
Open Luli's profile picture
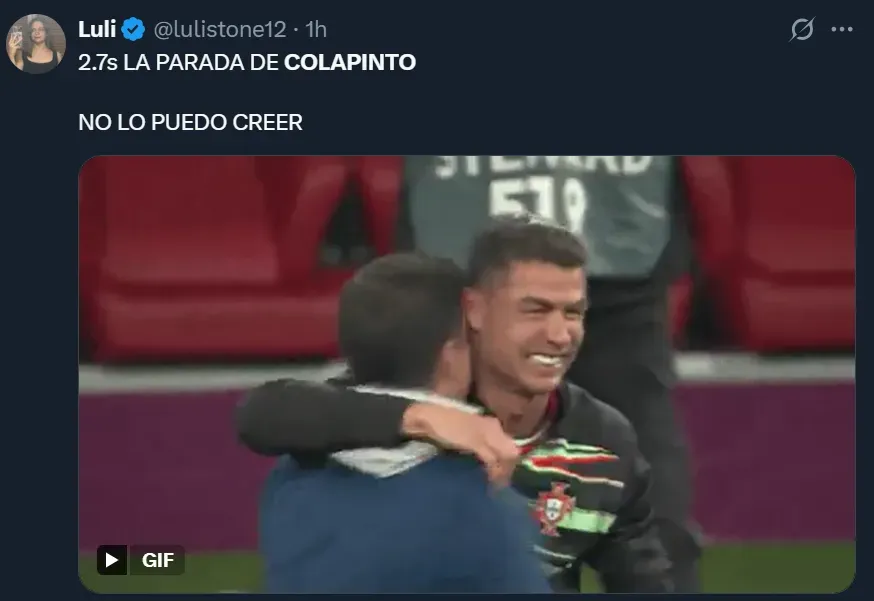[x=36, y=44]
